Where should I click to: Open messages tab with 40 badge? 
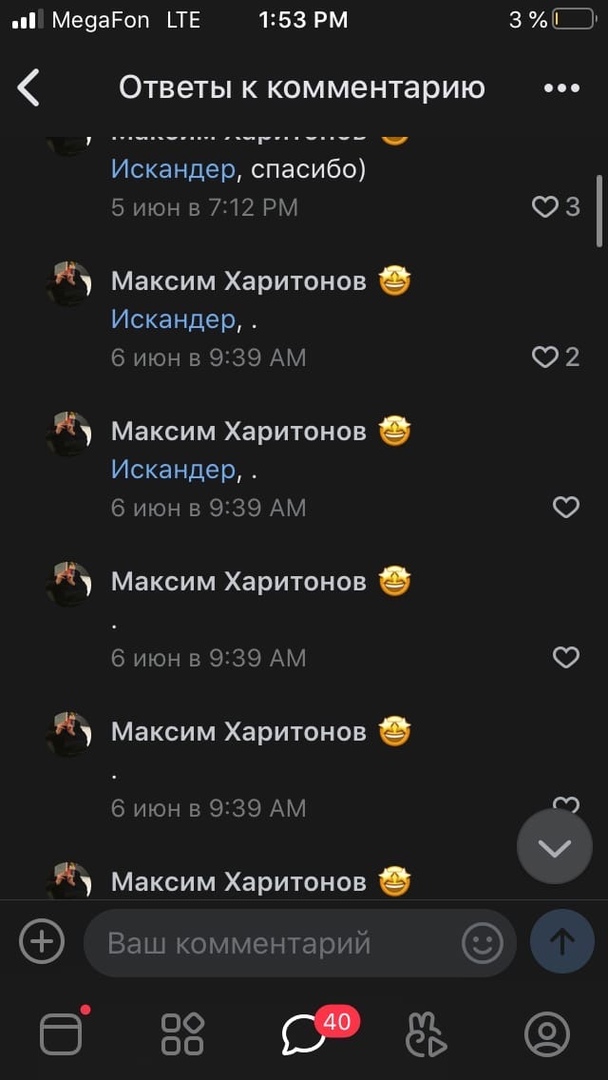[x=305, y=1034]
